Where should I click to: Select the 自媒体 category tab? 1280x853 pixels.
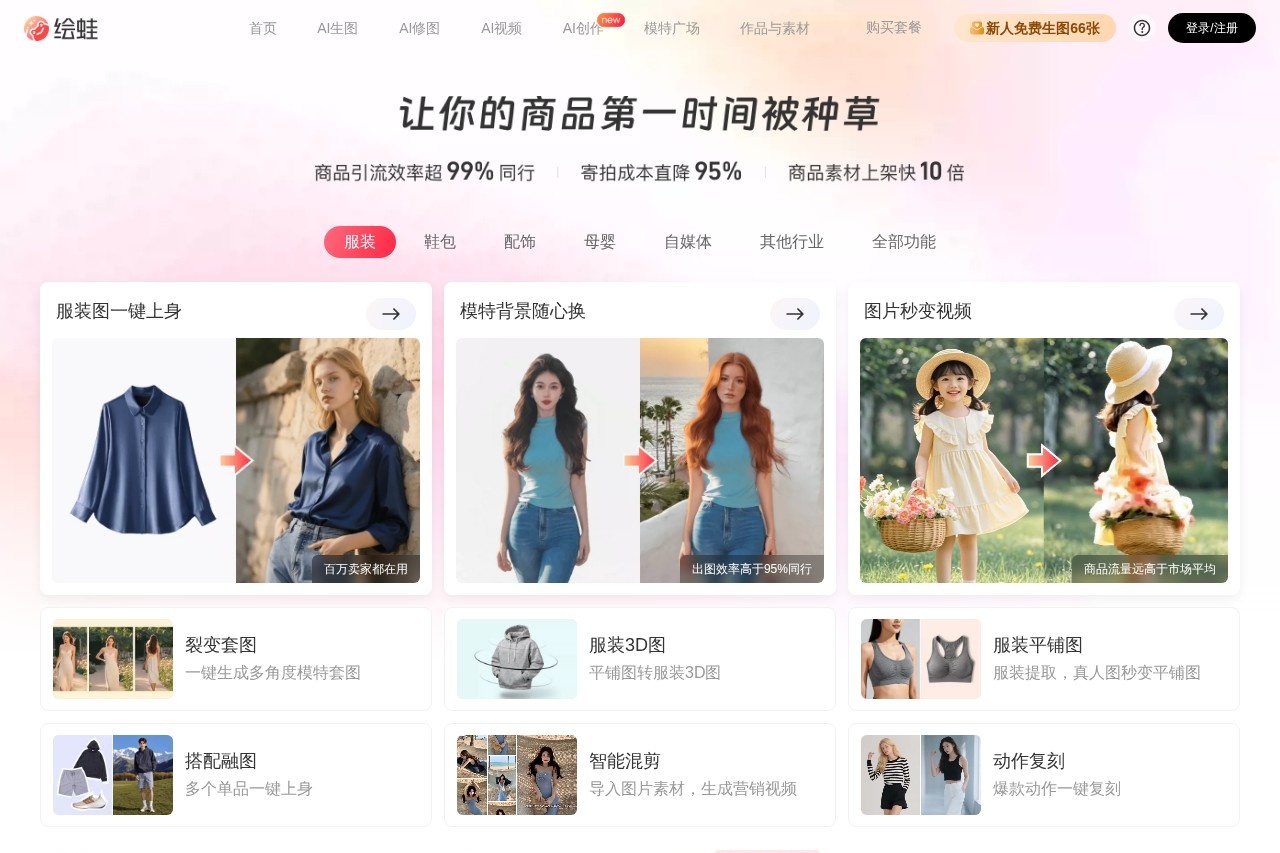(x=688, y=242)
